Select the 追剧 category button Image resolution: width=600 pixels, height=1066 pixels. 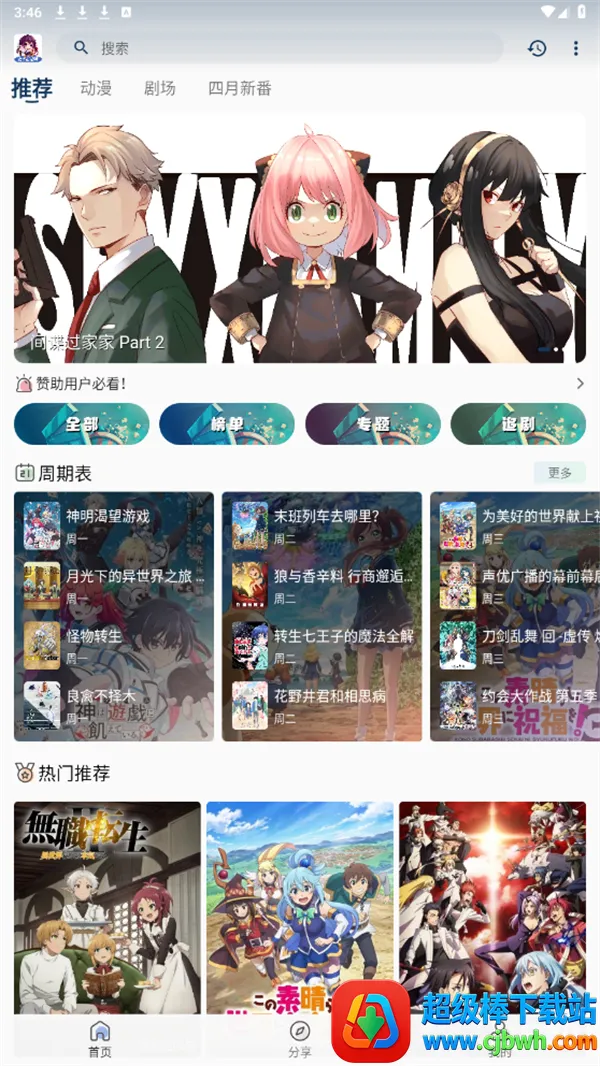click(x=518, y=424)
